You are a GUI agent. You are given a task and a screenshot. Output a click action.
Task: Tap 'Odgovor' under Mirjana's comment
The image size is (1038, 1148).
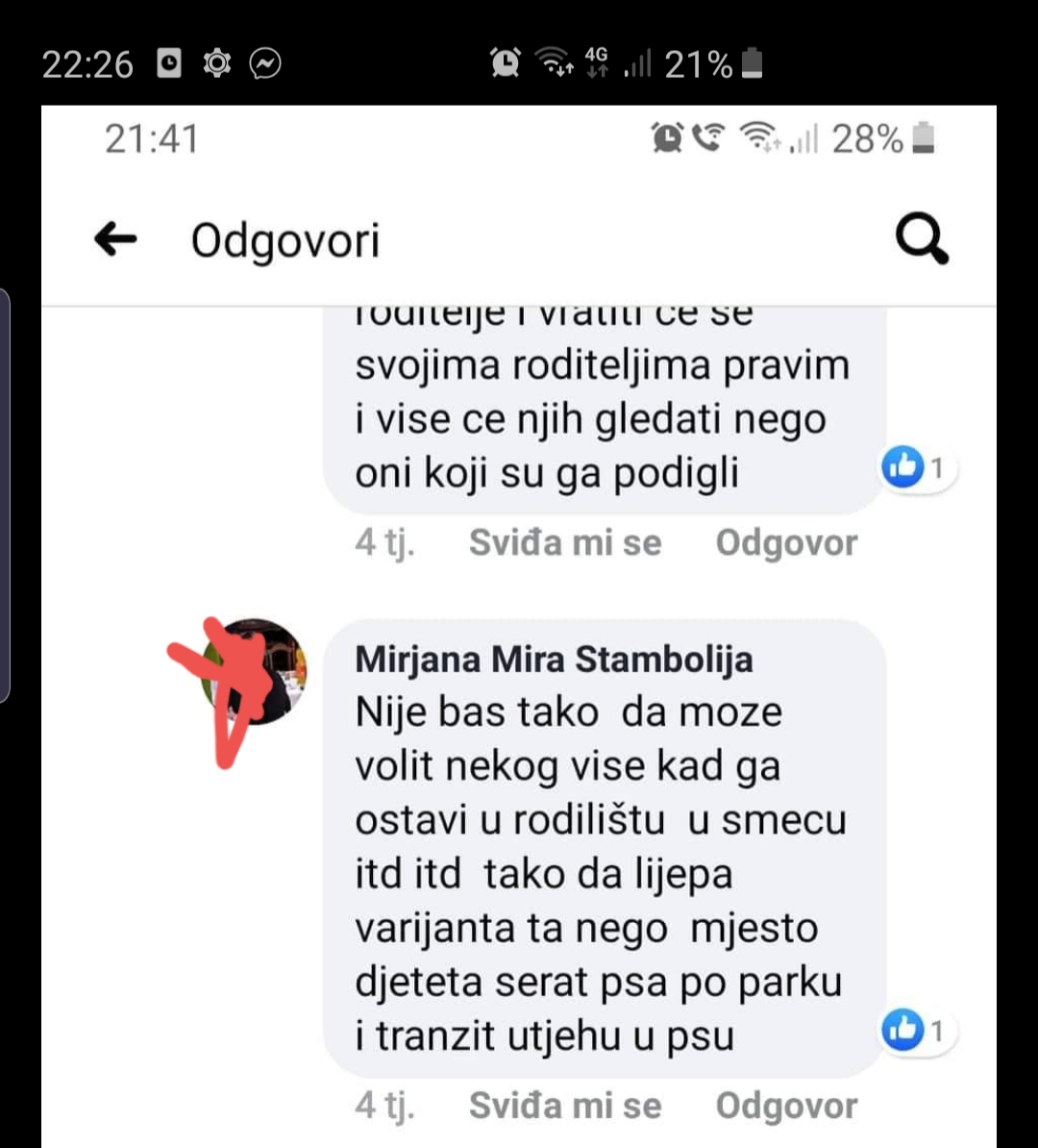click(785, 1106)
